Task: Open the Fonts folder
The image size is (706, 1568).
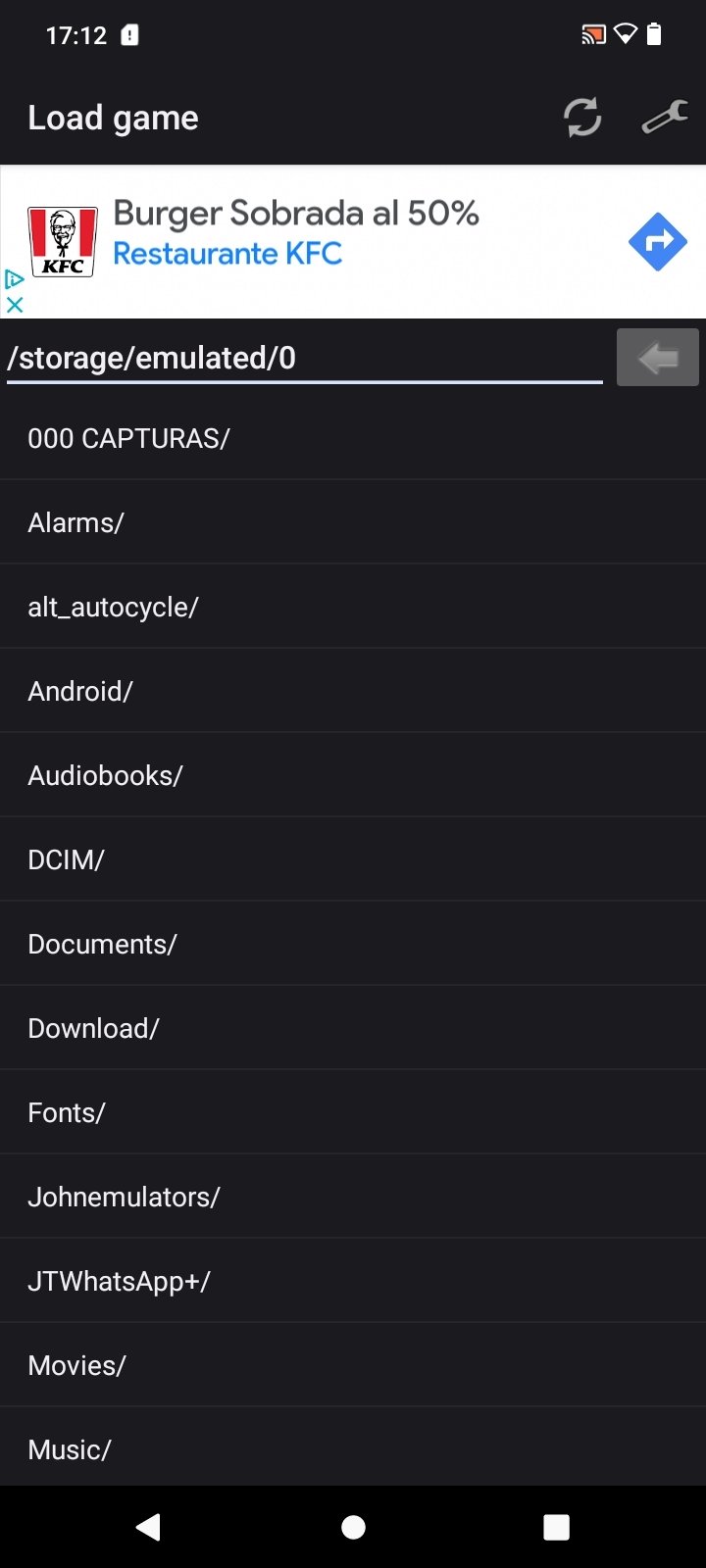Action: click(353, 1112)
